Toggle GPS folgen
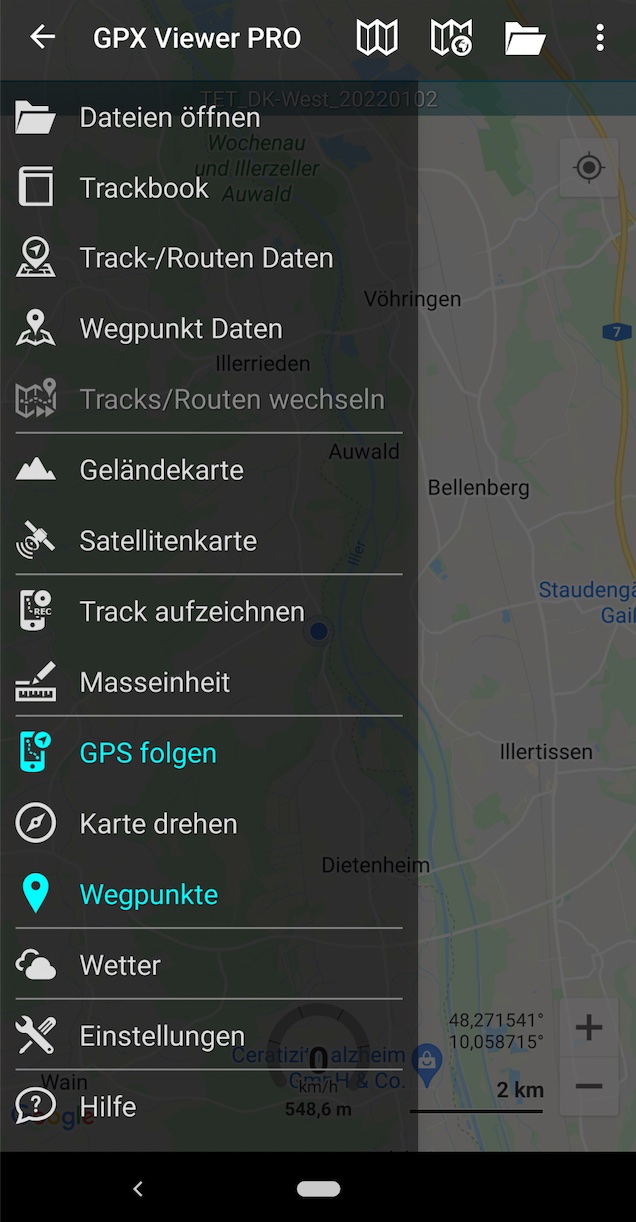This screenshot has width=636, height=1222. click(x=148, y=753)
